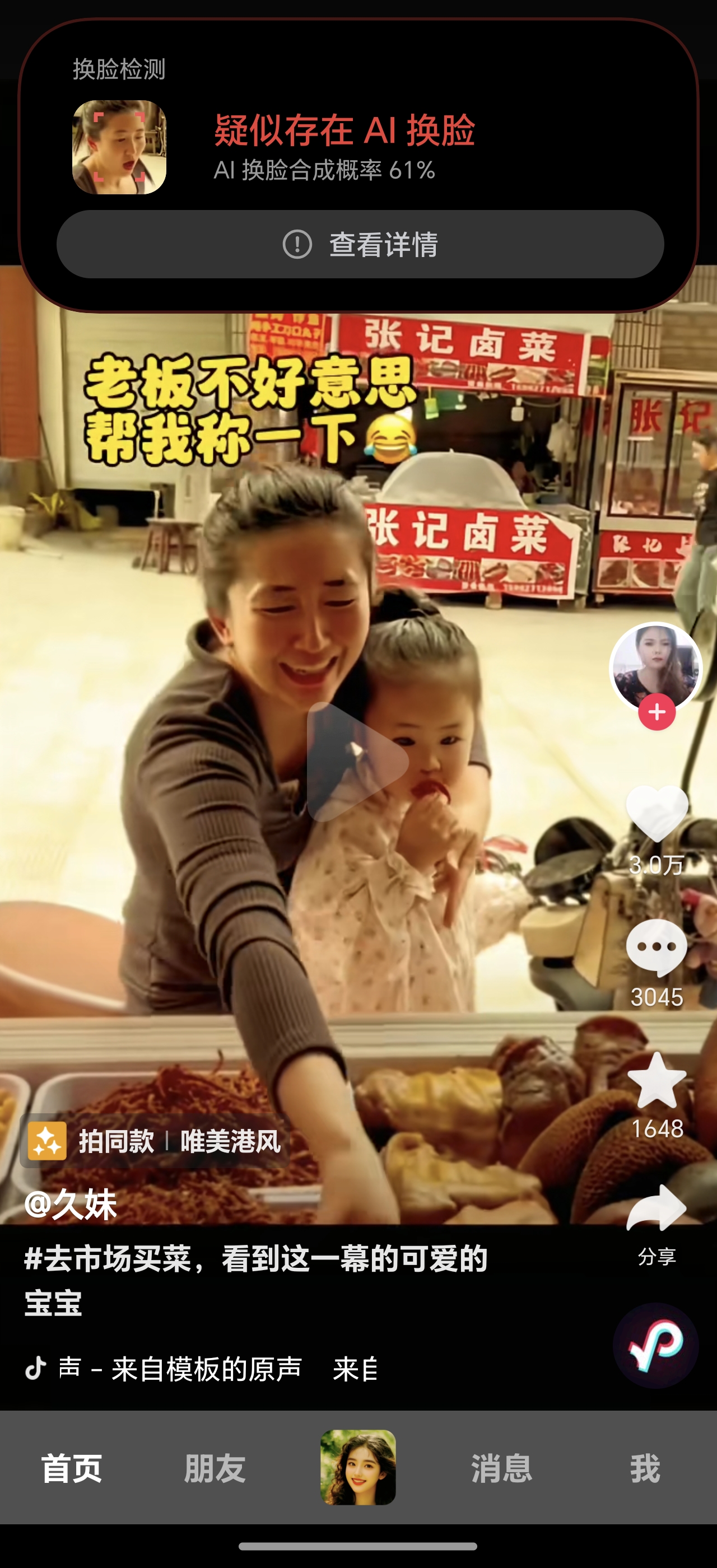Open the comments section
This screenshot has width=717, height=1568.
click(x=656, y=948)
